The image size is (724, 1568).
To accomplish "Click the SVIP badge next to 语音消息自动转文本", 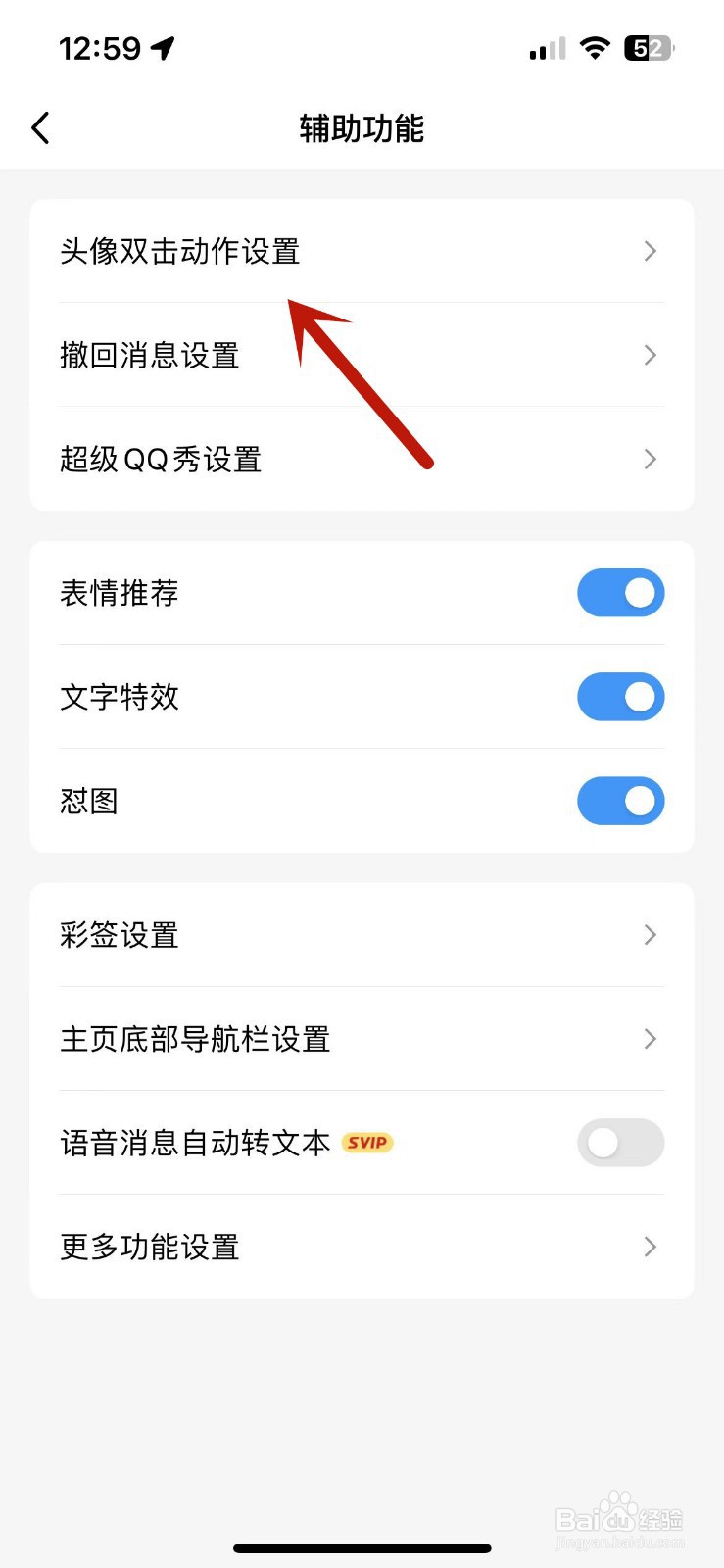I will [x=367, y=1143].
